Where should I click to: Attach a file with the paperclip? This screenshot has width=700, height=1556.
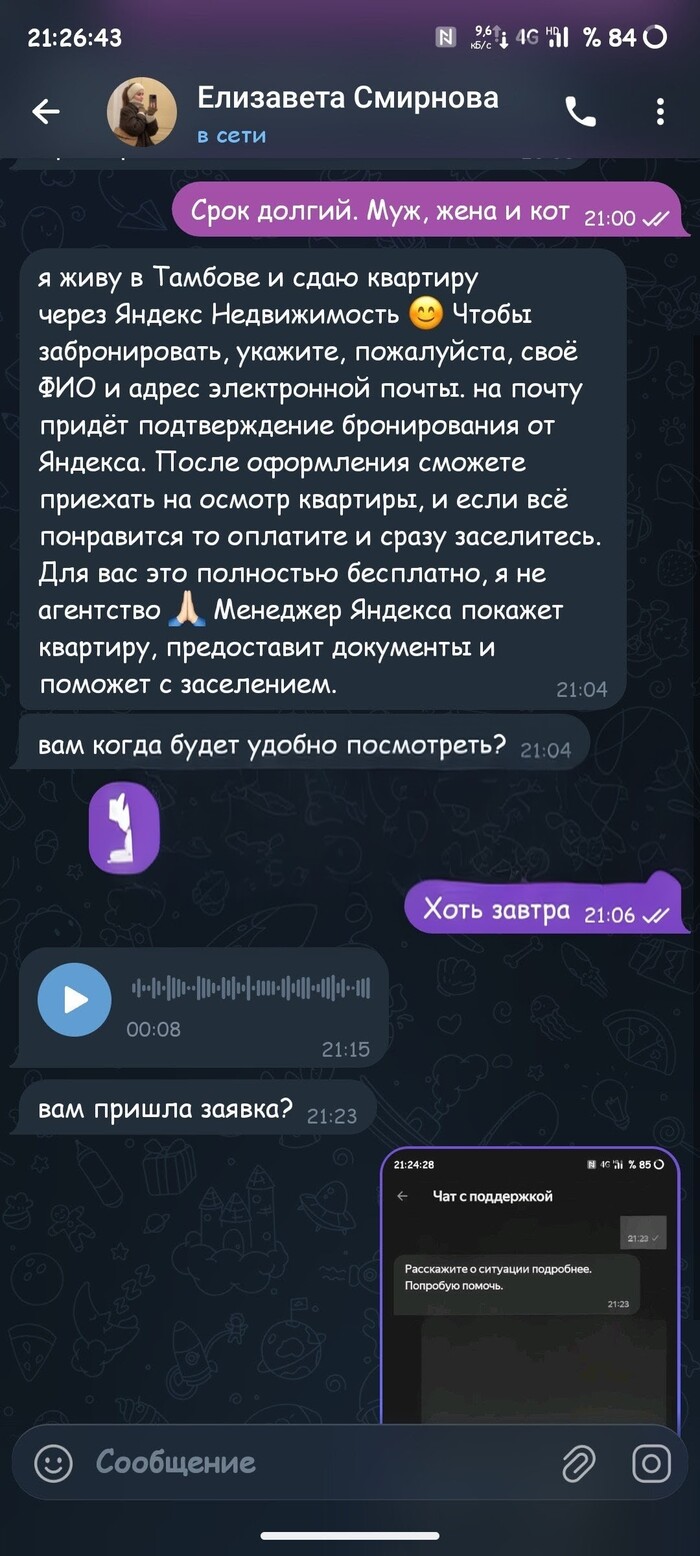point(579,1464)
